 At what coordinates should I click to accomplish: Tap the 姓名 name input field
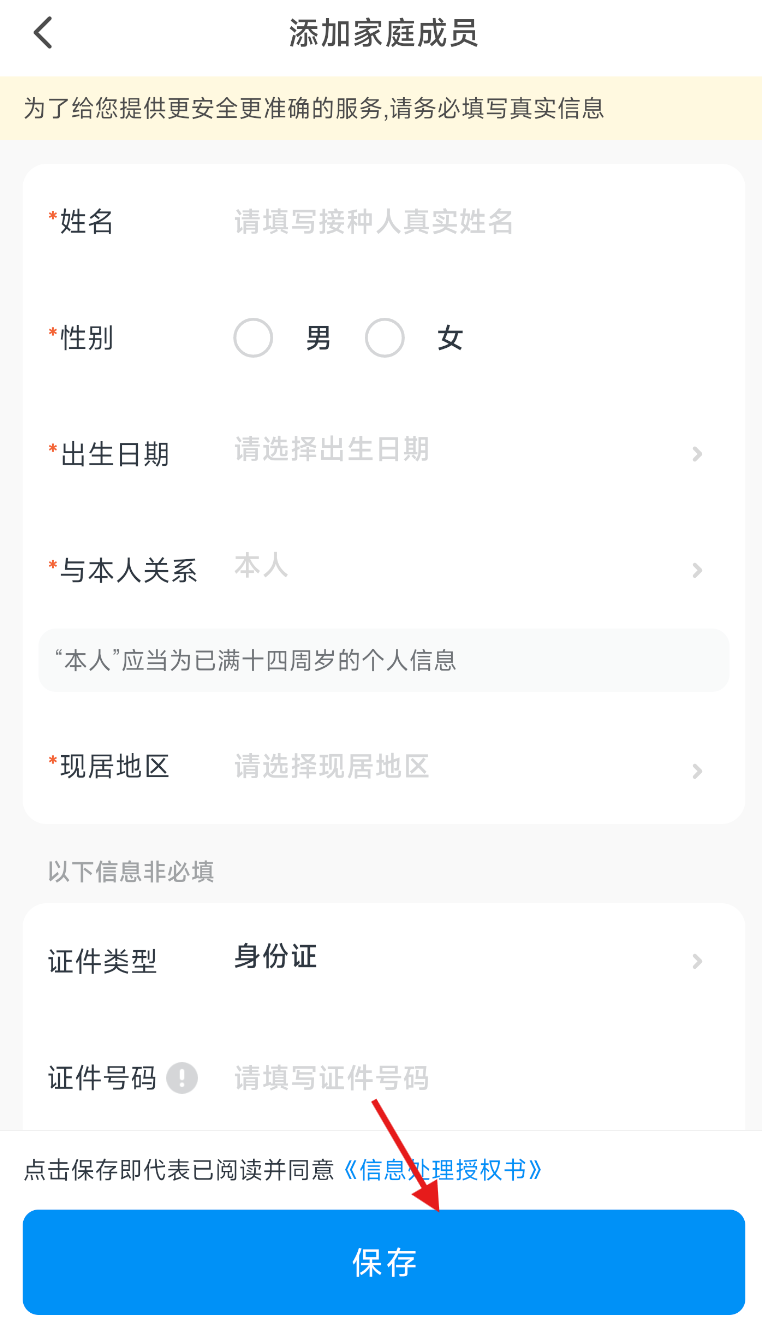(470, 222)
